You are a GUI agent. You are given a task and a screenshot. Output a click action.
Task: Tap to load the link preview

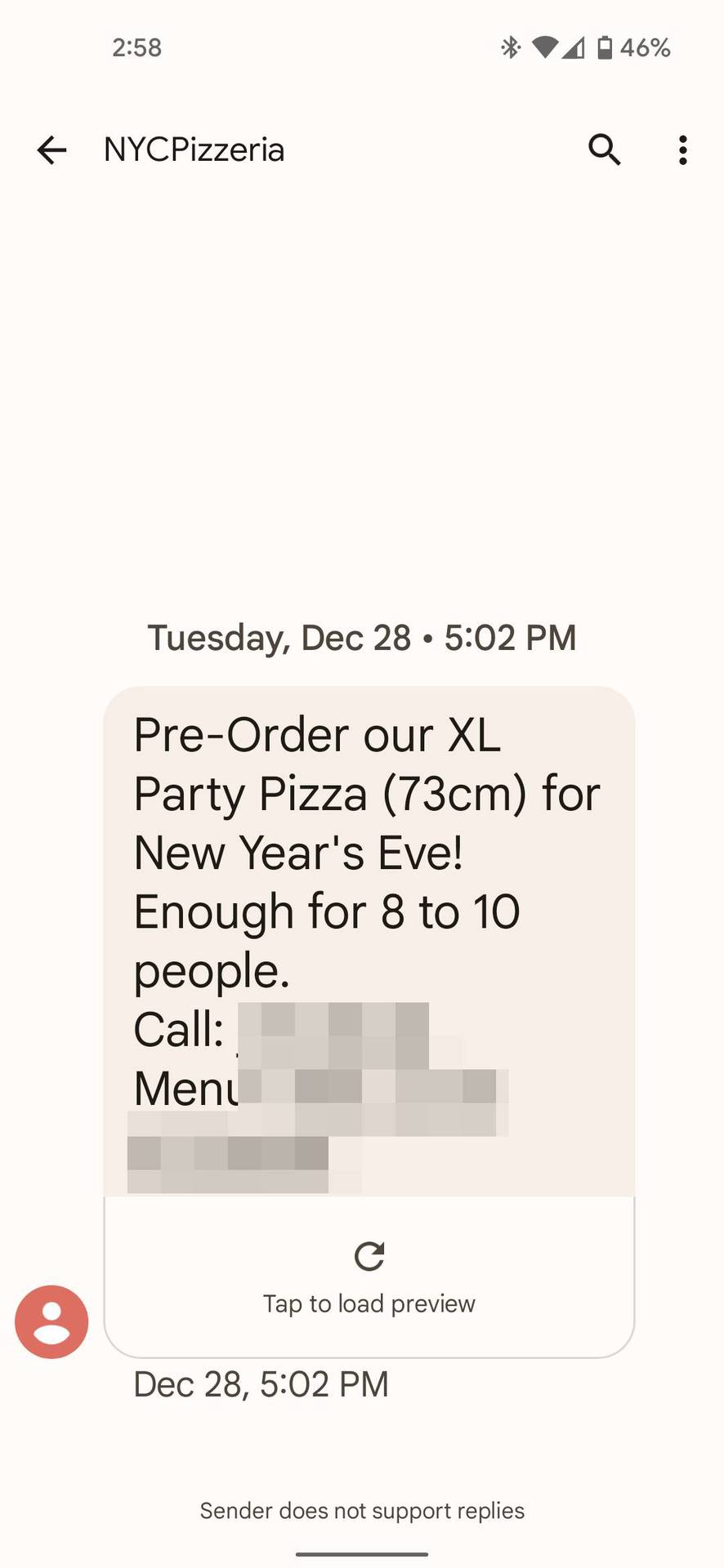pos(369,1276)
